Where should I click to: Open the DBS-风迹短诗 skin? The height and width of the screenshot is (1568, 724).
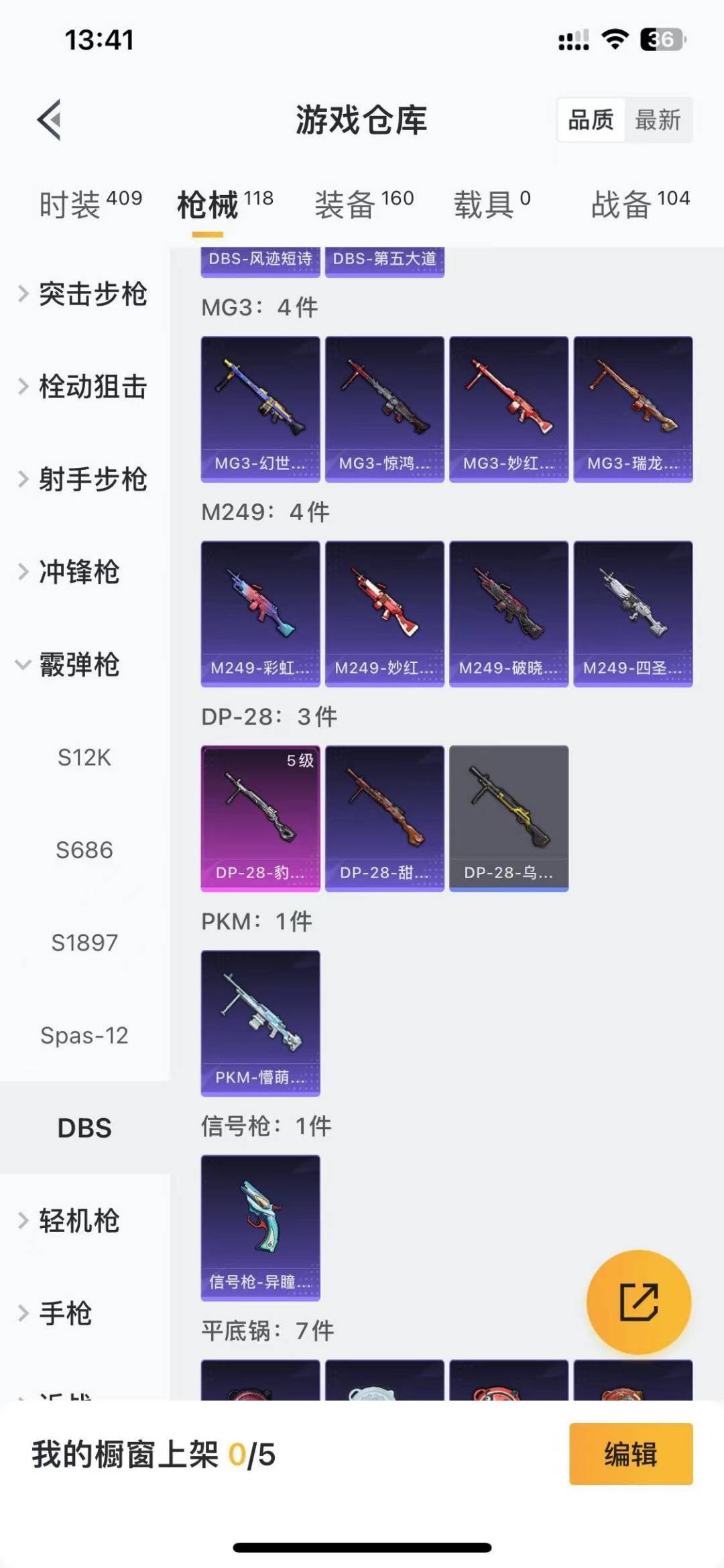(x=259, y=261)
